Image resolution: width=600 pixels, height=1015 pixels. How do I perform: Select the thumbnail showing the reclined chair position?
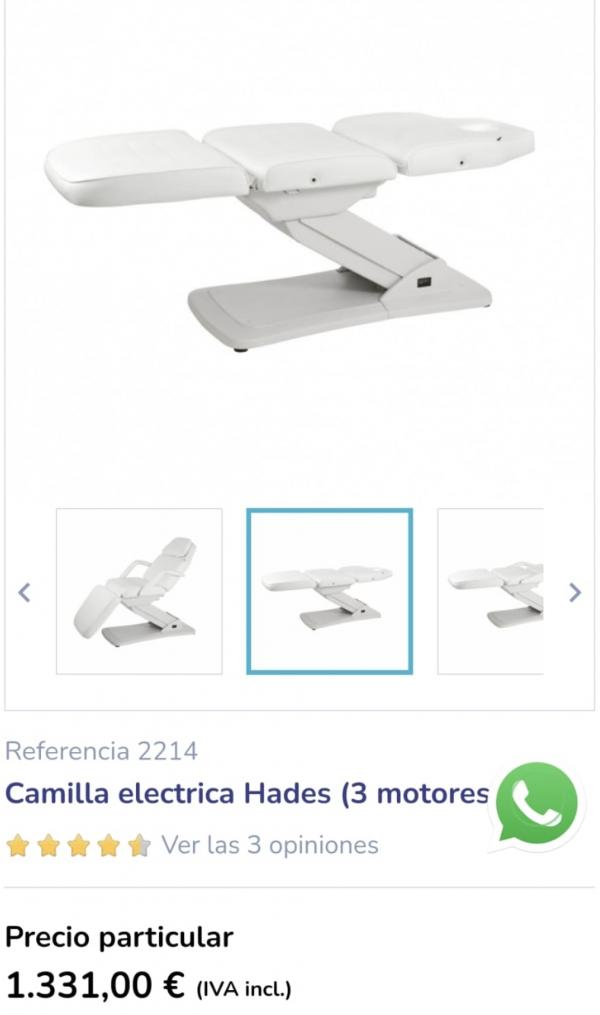point(139,591)
